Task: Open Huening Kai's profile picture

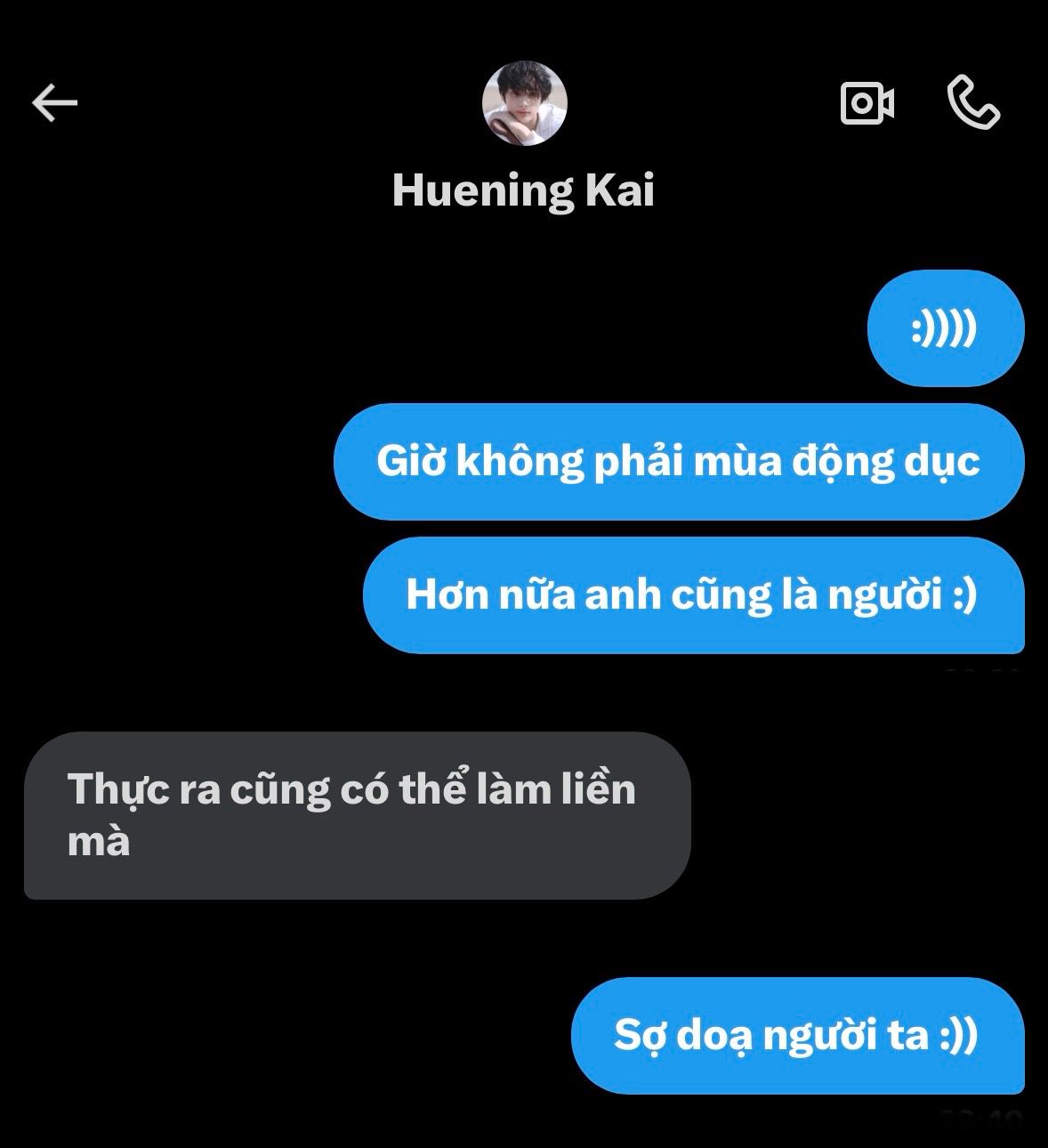Action: coord(524,103)
